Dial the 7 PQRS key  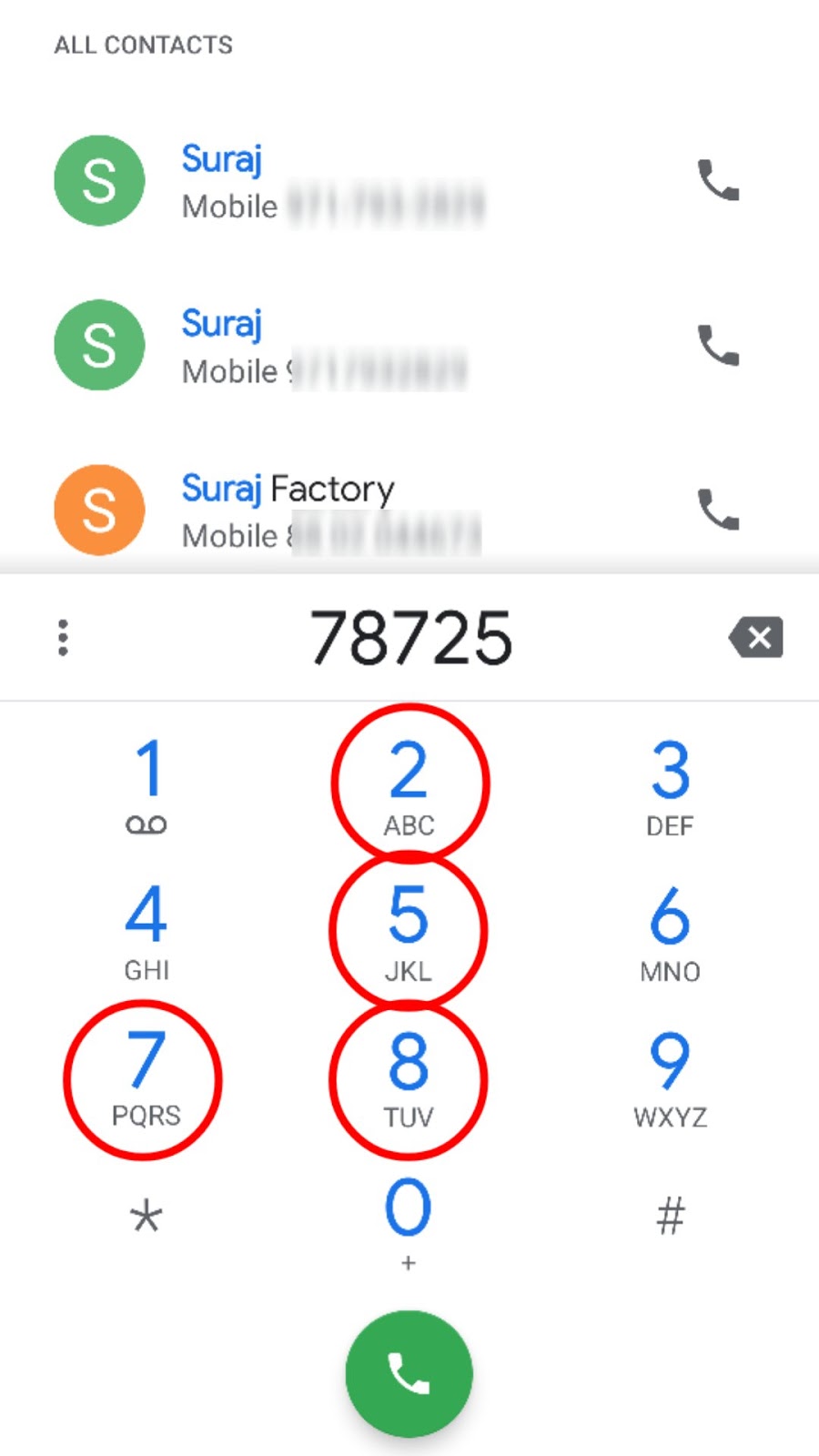click(144, 1078)
